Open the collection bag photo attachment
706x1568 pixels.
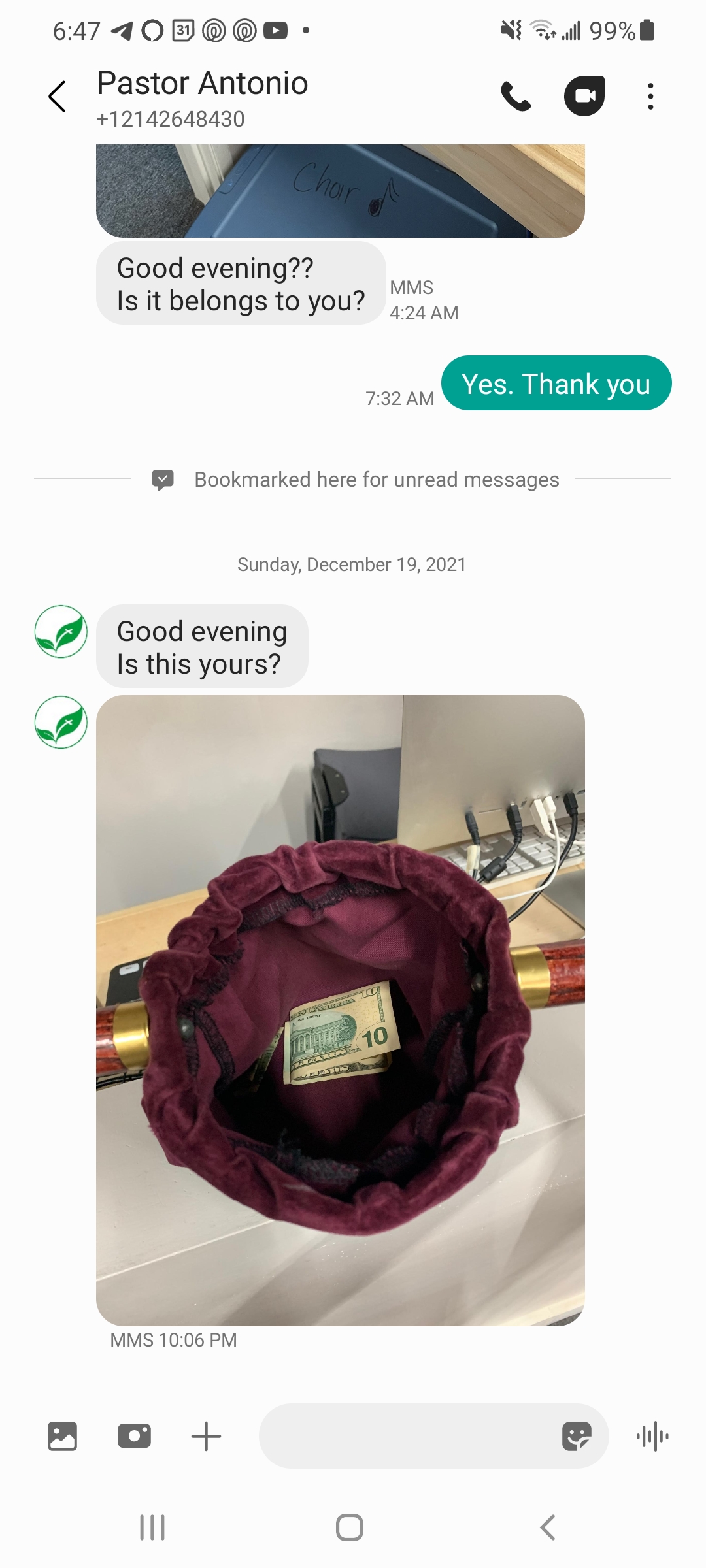(340, 1009)
